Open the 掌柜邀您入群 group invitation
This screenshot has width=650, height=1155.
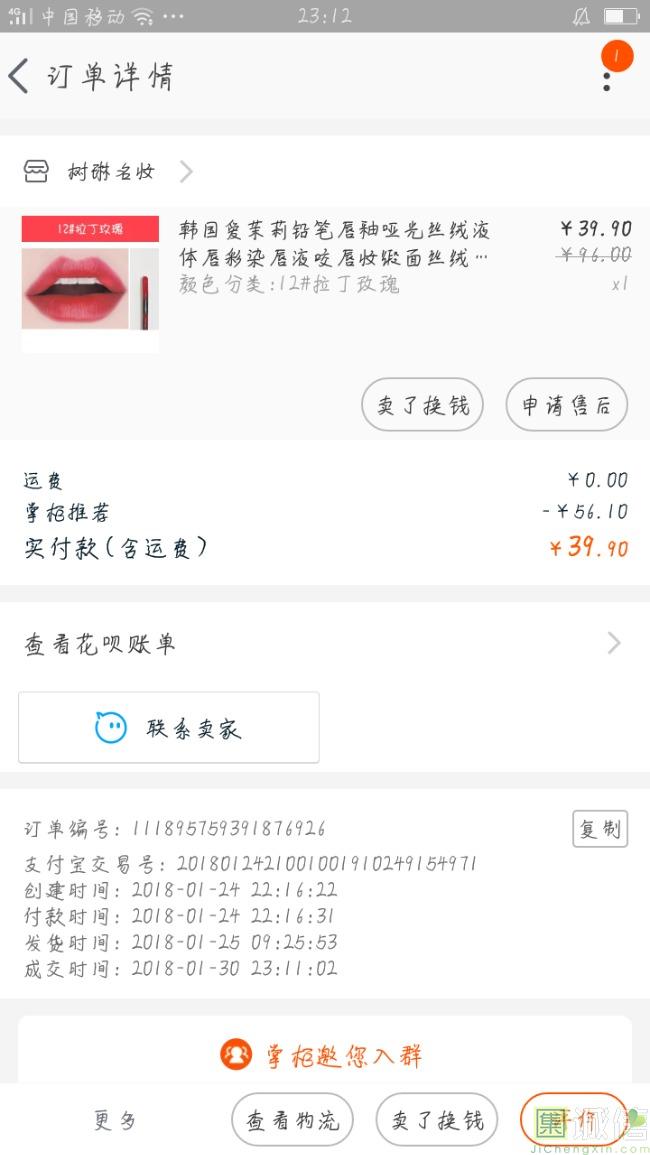[324, 1055]
